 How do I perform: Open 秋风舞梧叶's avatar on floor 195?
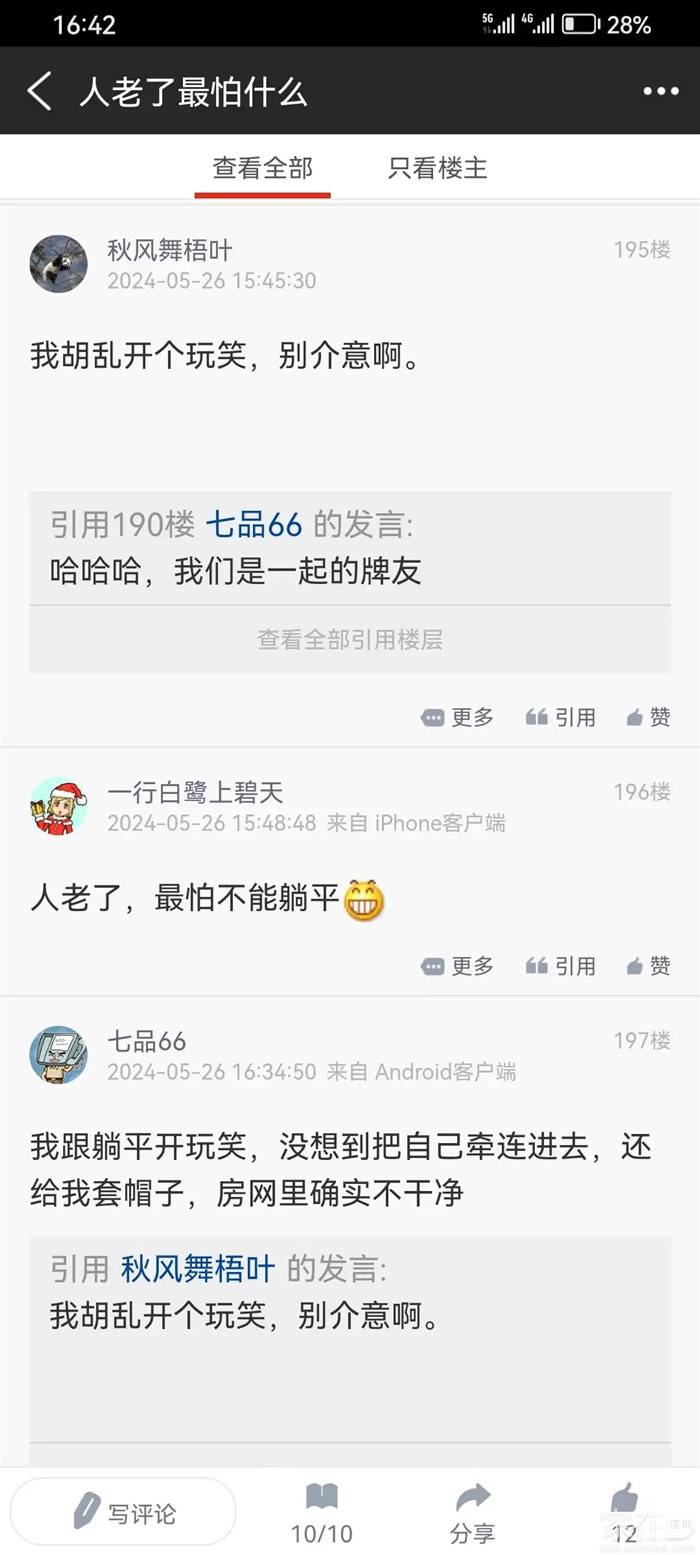58,264
